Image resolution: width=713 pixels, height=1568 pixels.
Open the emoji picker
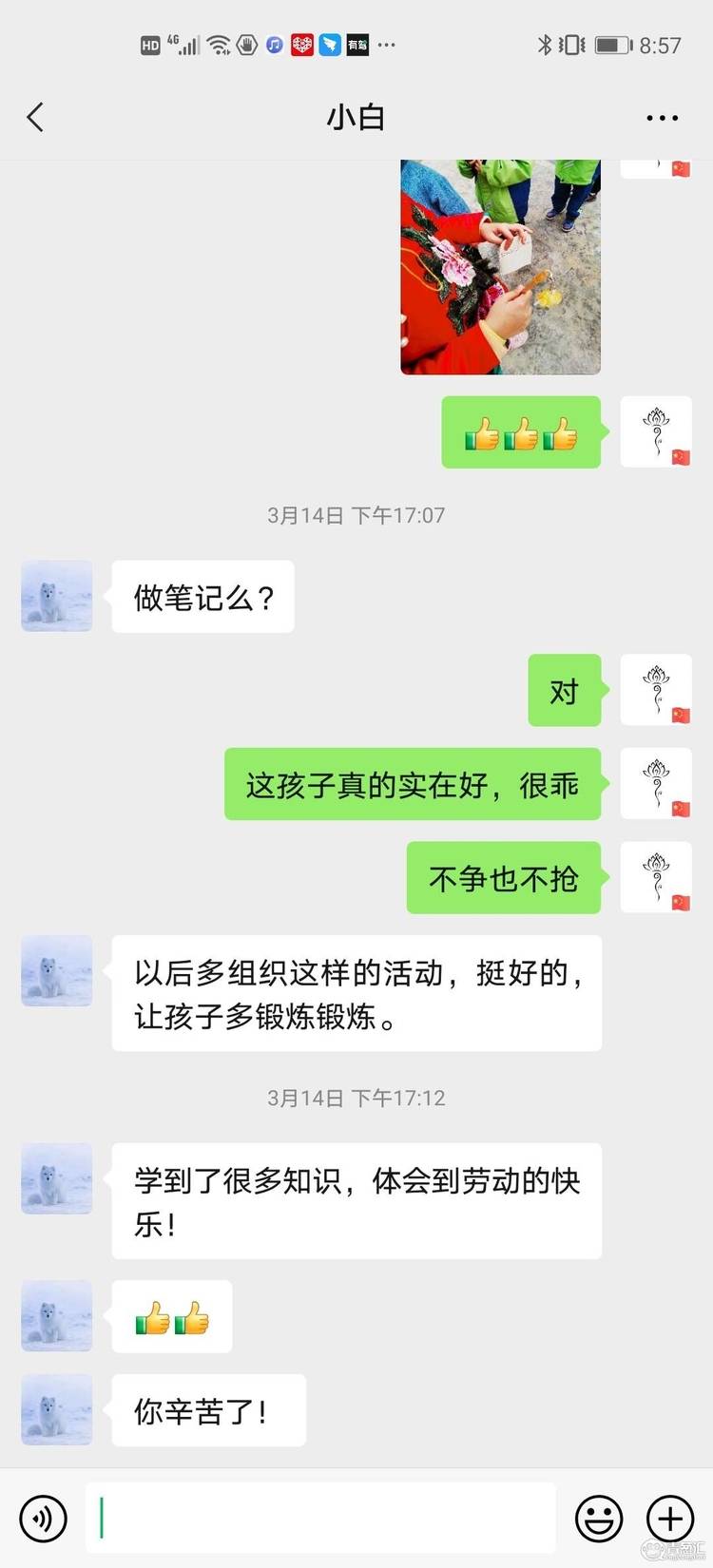point(599,1519)
